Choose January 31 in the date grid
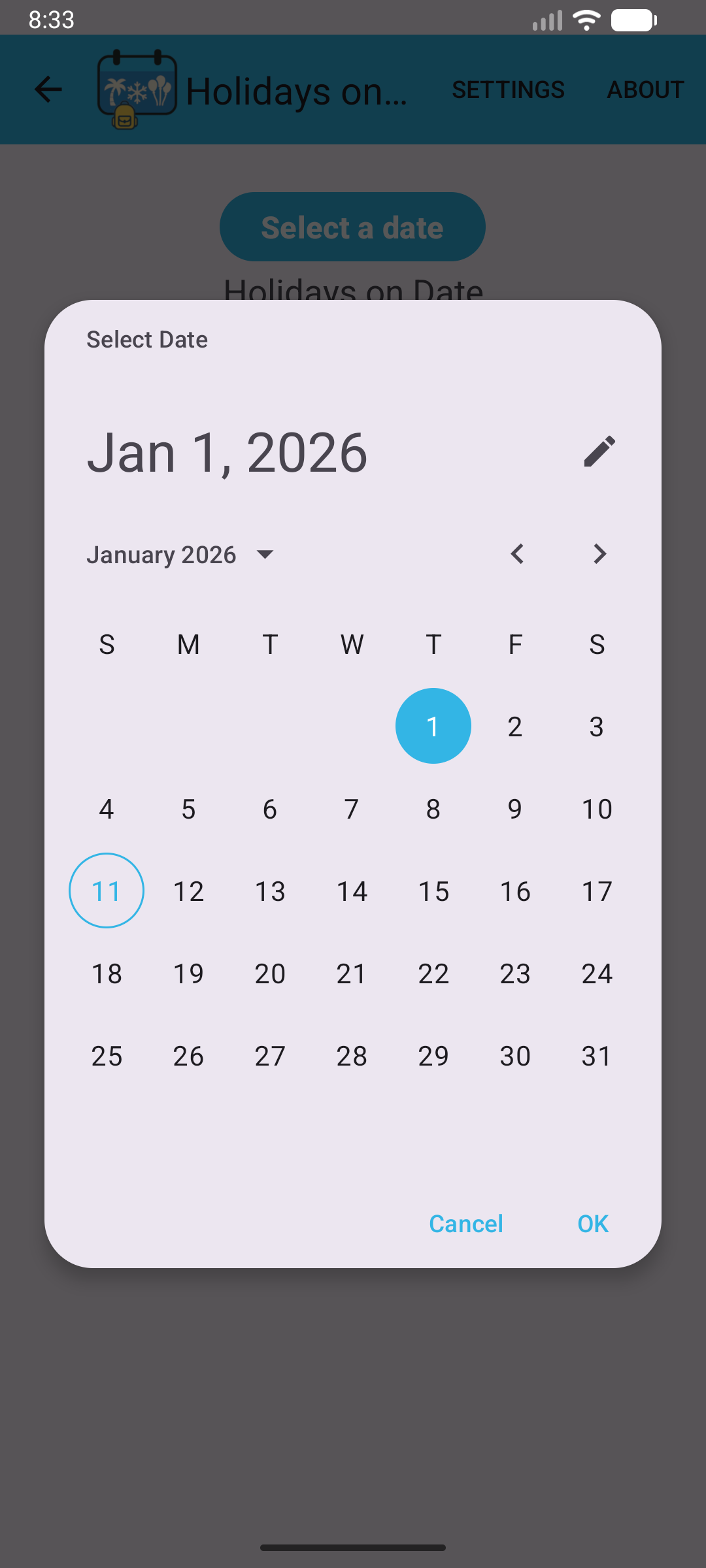The image size is (706, 1568). [x=597, y=1056]
